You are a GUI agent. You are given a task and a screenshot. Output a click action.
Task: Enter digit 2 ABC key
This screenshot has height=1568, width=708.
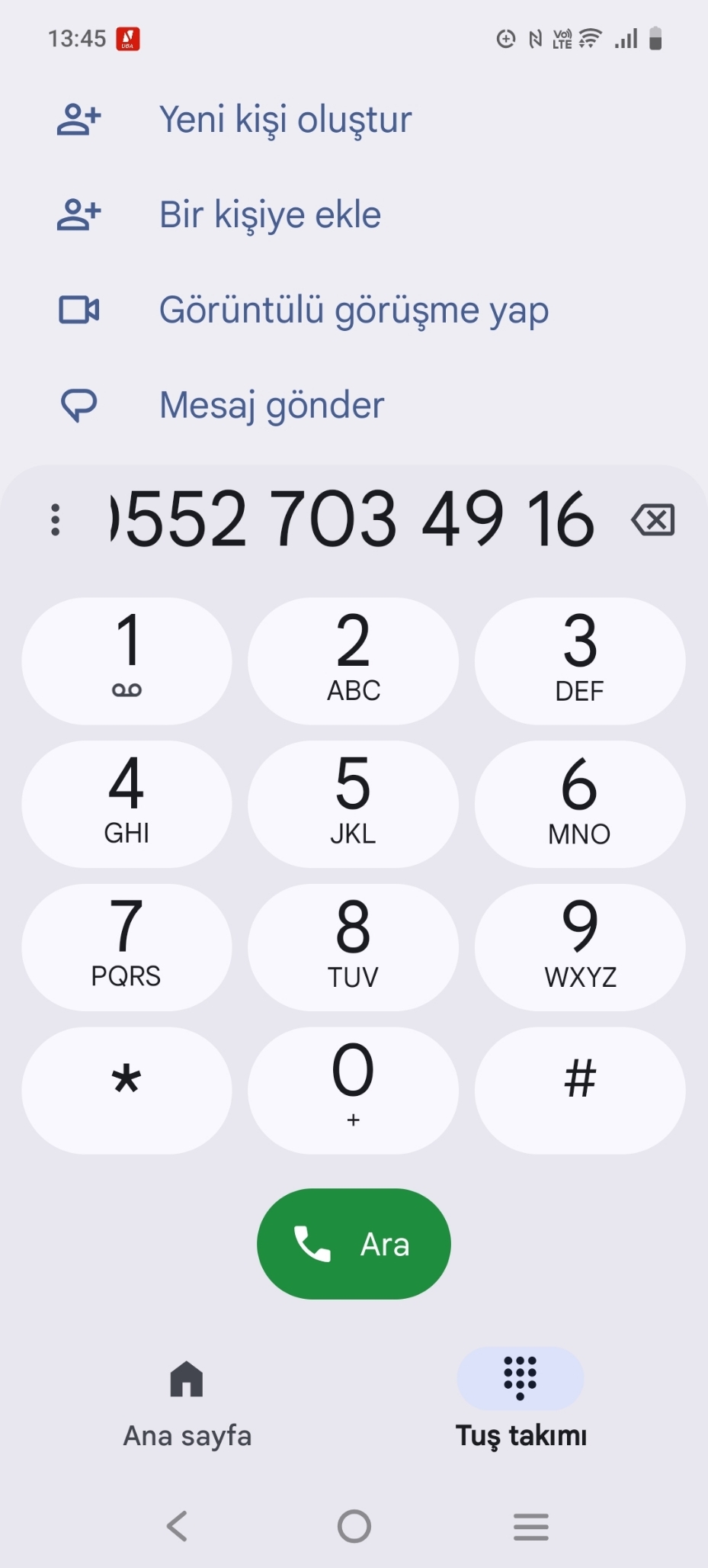click(354, 661)
